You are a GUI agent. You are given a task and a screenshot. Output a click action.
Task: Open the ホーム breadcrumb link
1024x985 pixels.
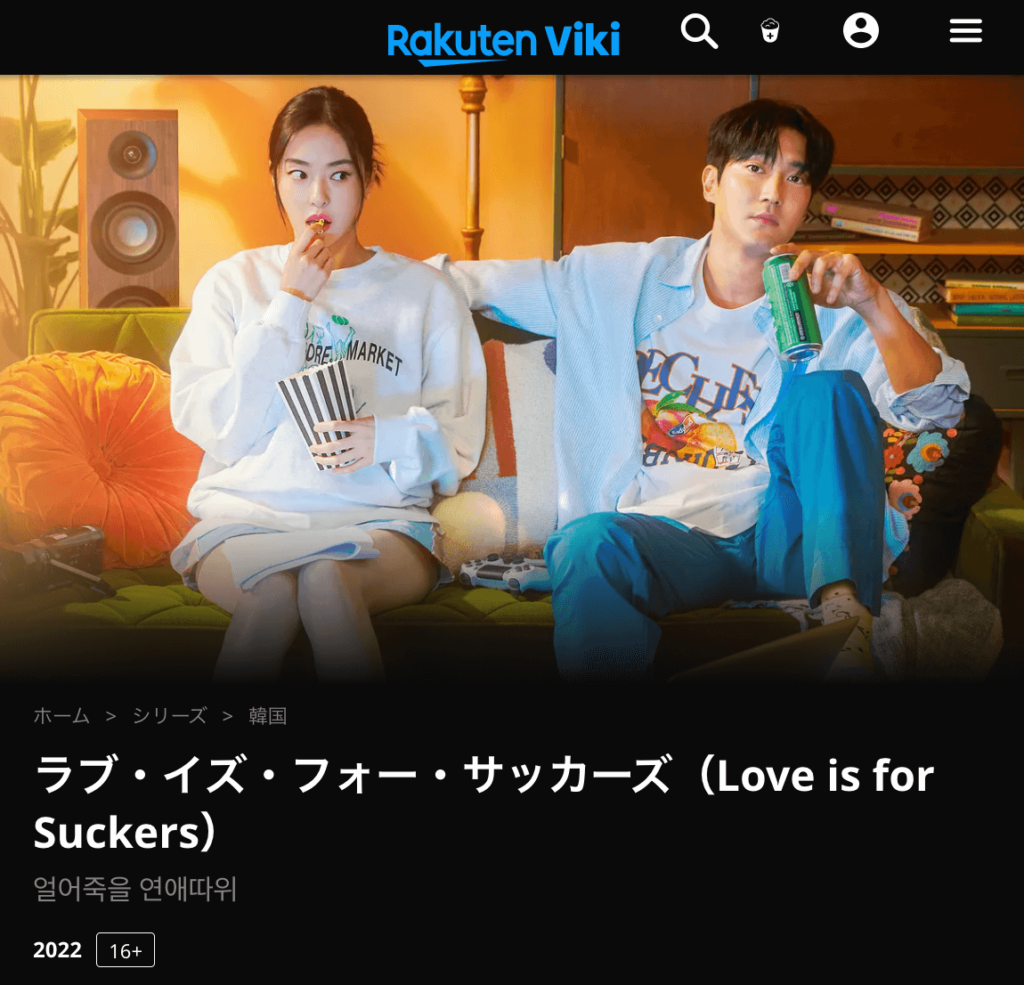(x=62, y=716)
